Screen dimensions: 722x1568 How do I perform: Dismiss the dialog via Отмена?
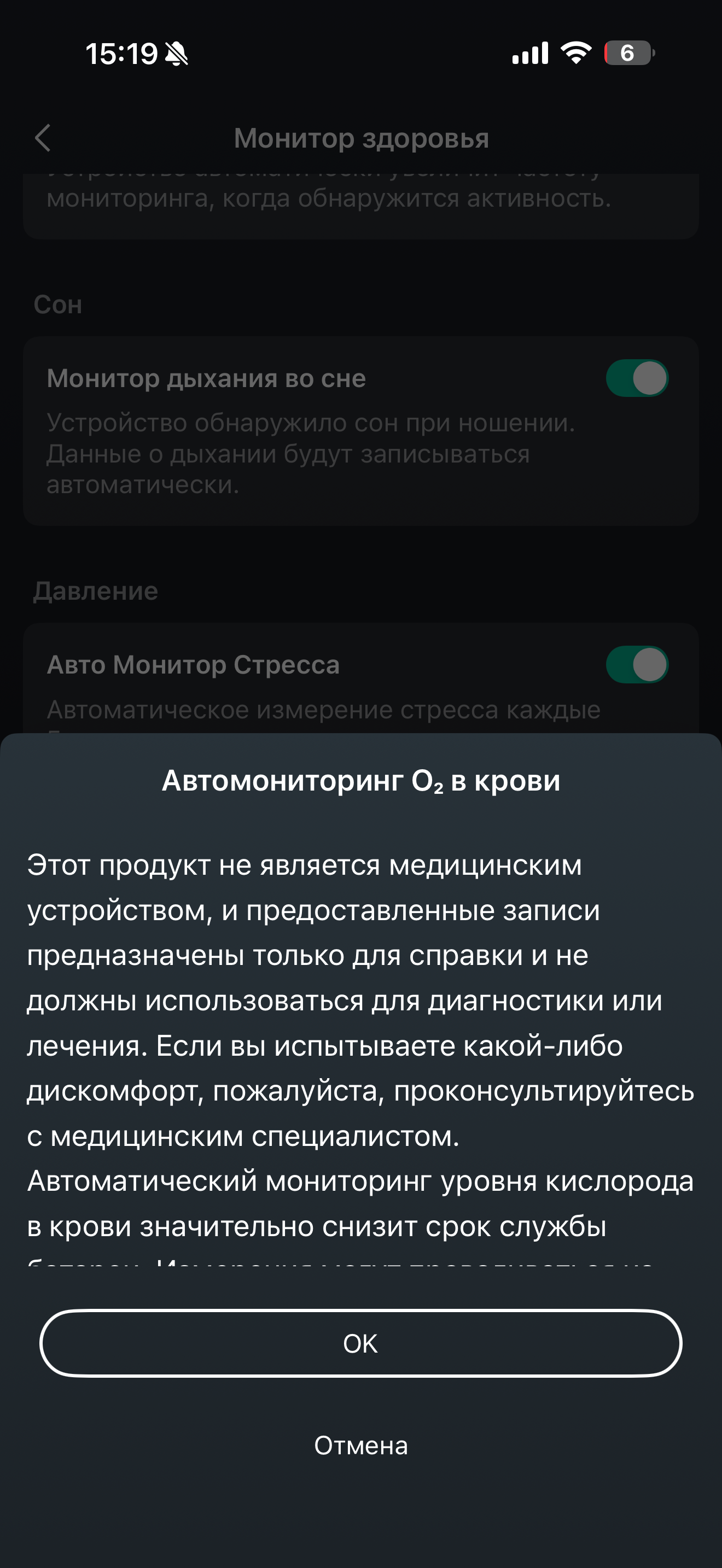tap(360, 1445)
